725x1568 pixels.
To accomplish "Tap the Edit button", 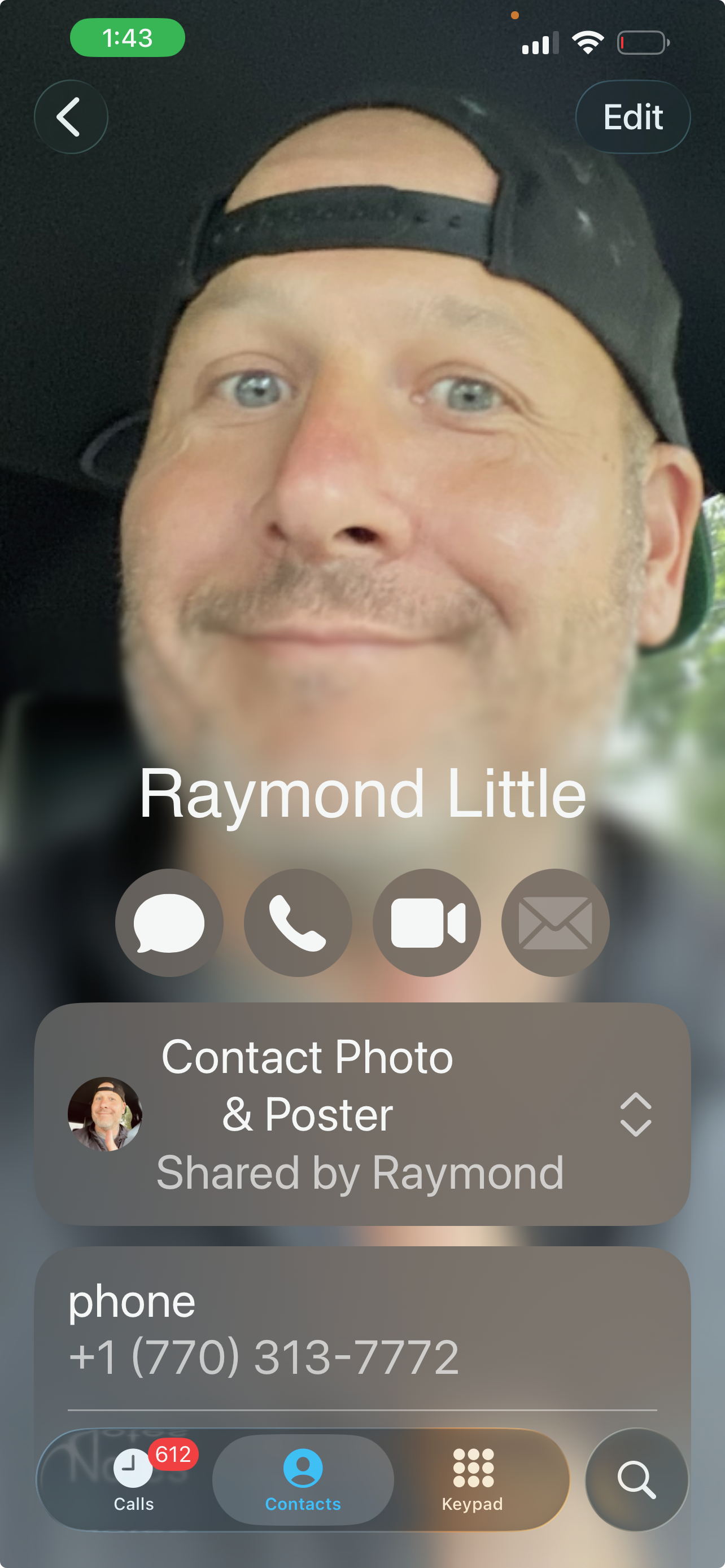I will [632, 116].
